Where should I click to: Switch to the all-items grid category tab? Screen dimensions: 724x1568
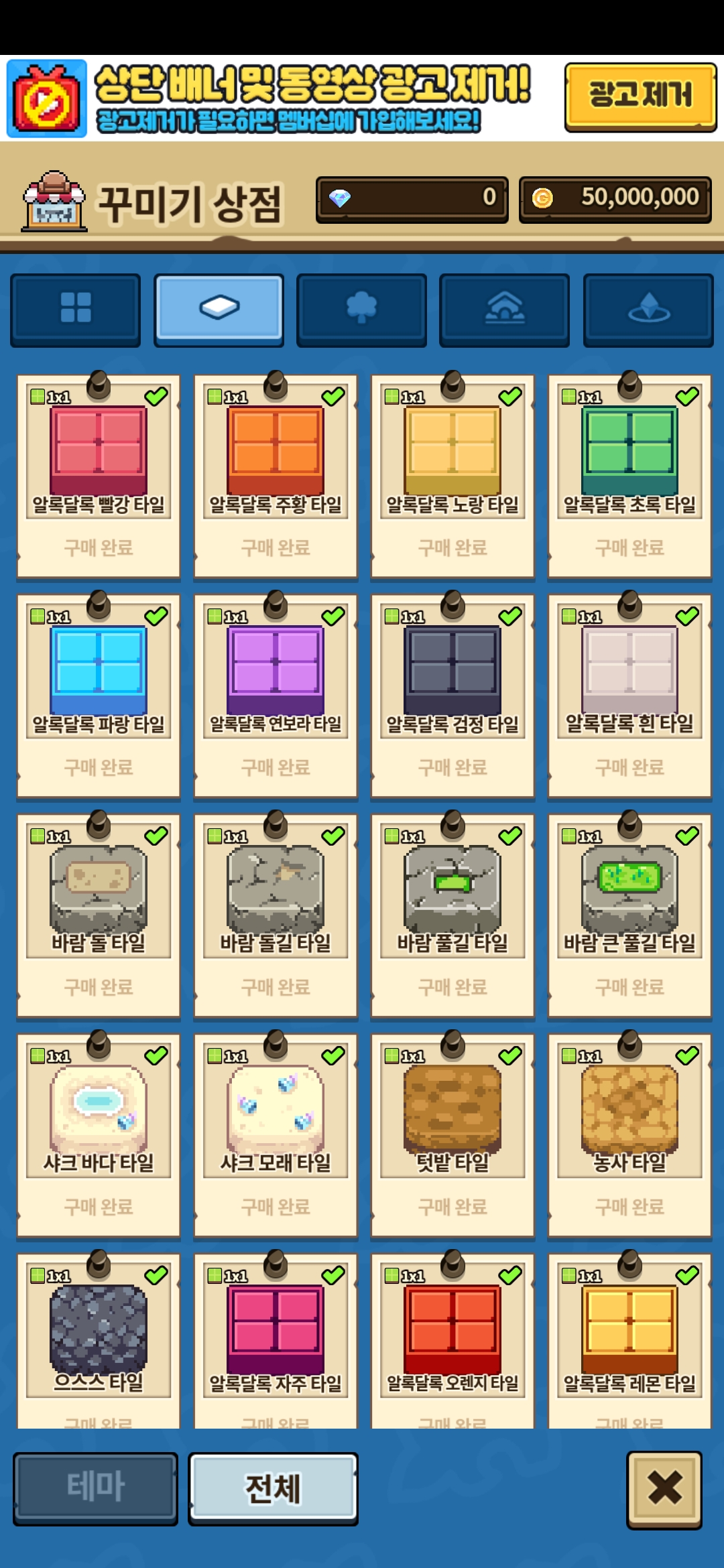click(x=76, y=309)
